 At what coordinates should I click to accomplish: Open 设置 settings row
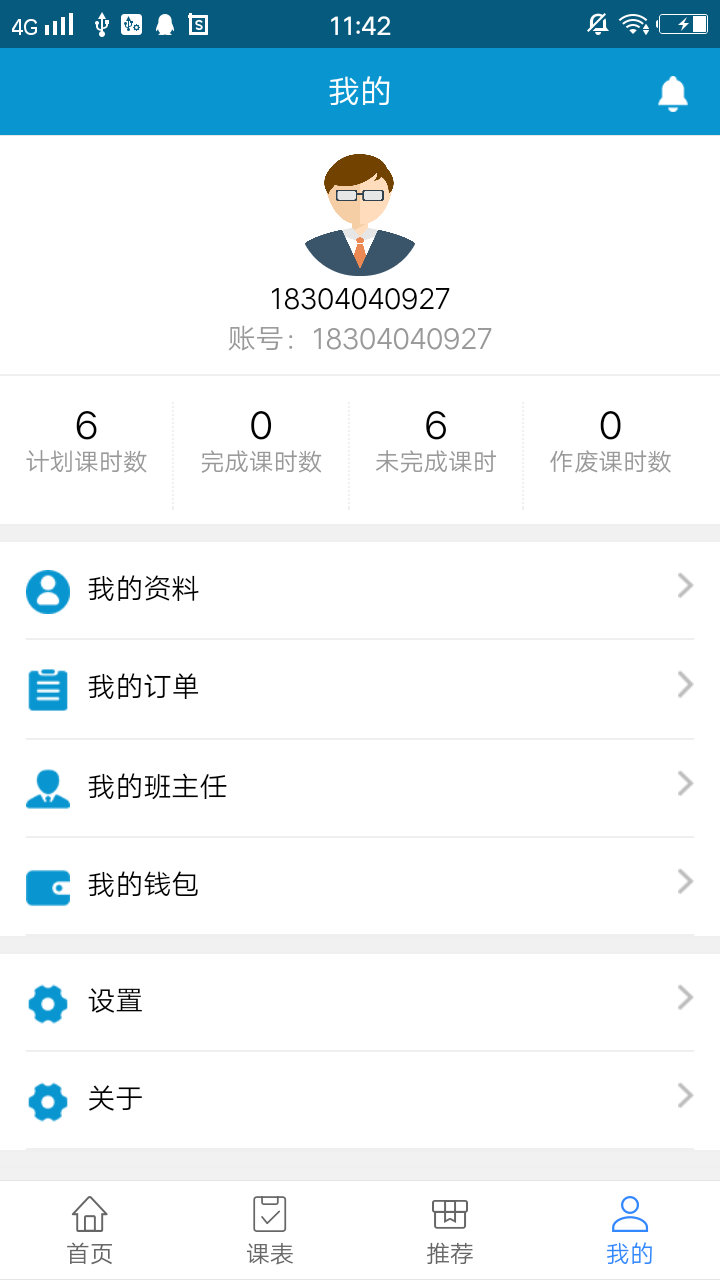[x=360, y=1002]
